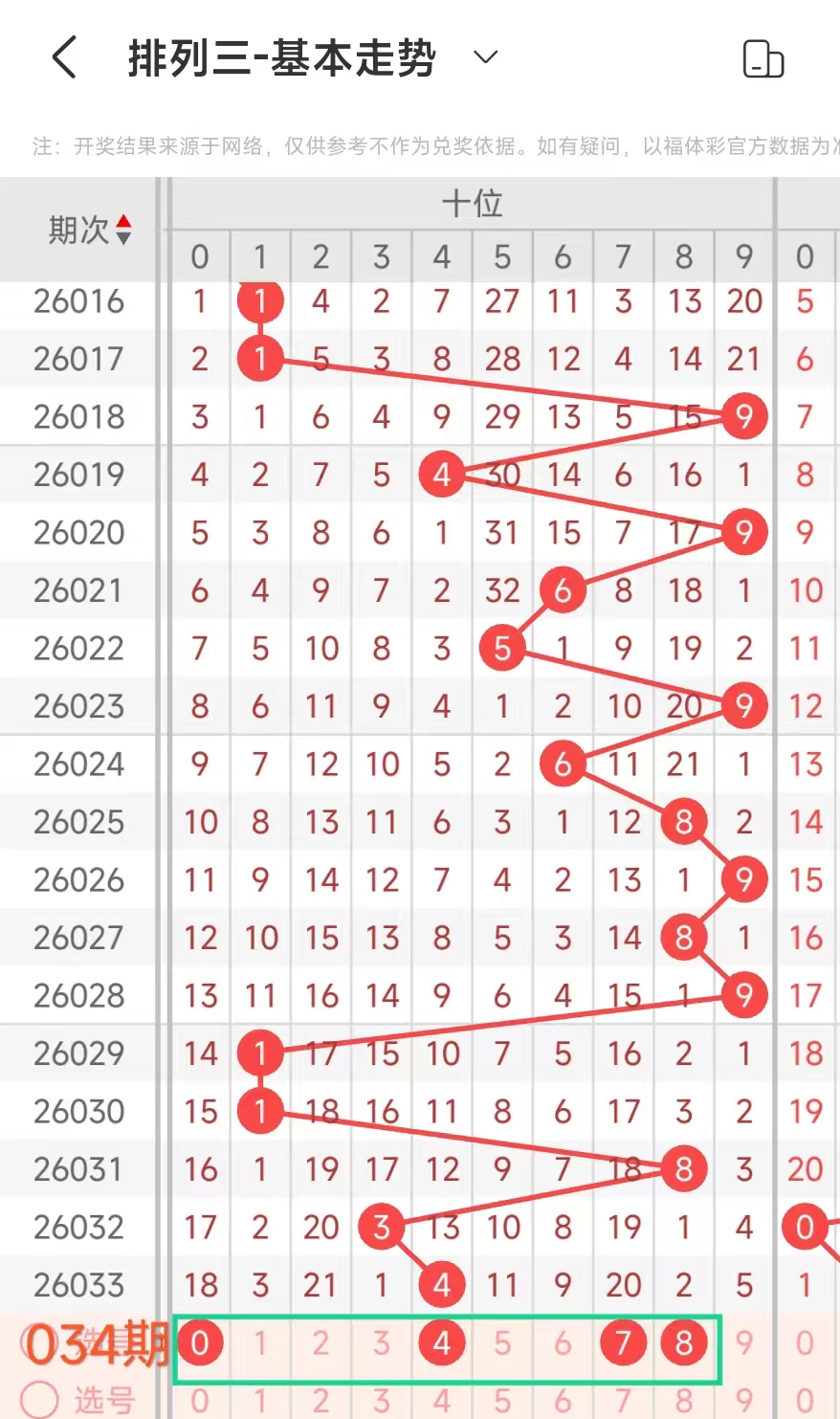Deselect the highlighted red 7 in the 十位 pick row

click(623, 1343)
